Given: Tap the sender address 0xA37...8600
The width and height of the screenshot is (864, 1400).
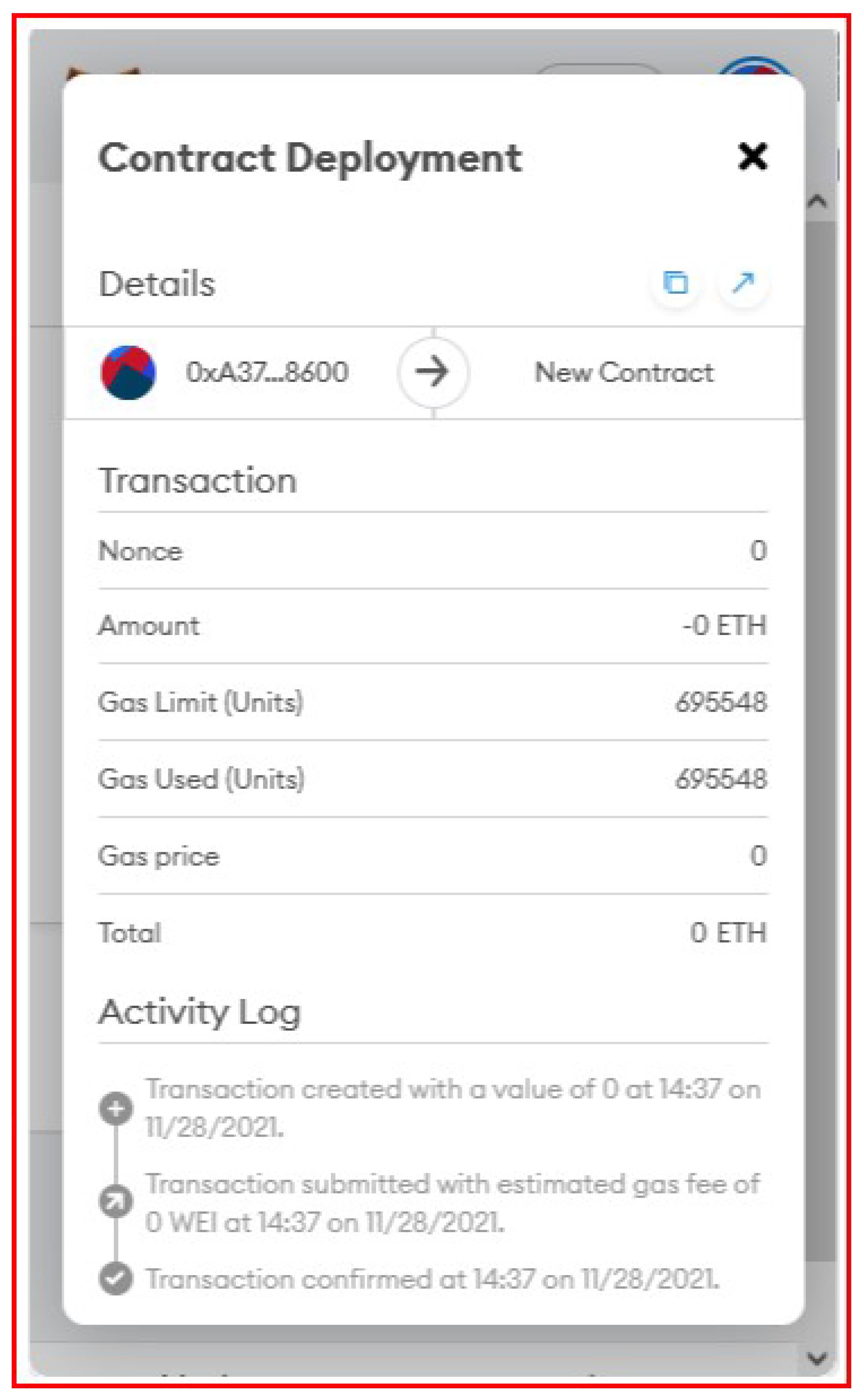Looking at the screenshot, I should pyautogui.click(x=267, y=372).
